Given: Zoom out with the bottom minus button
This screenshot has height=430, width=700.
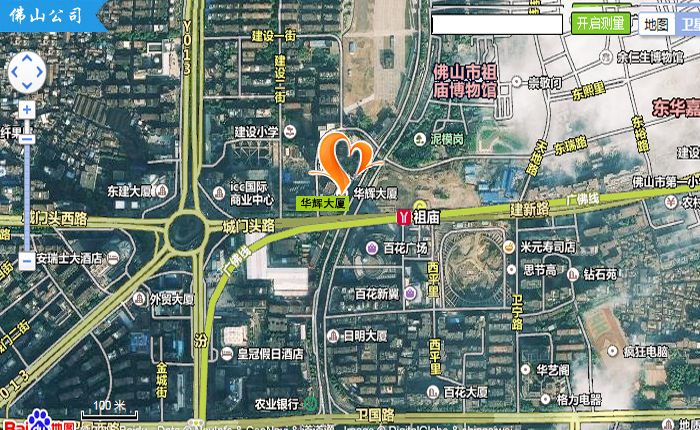Looking at the screenshot, I should [x=26, y=261].
